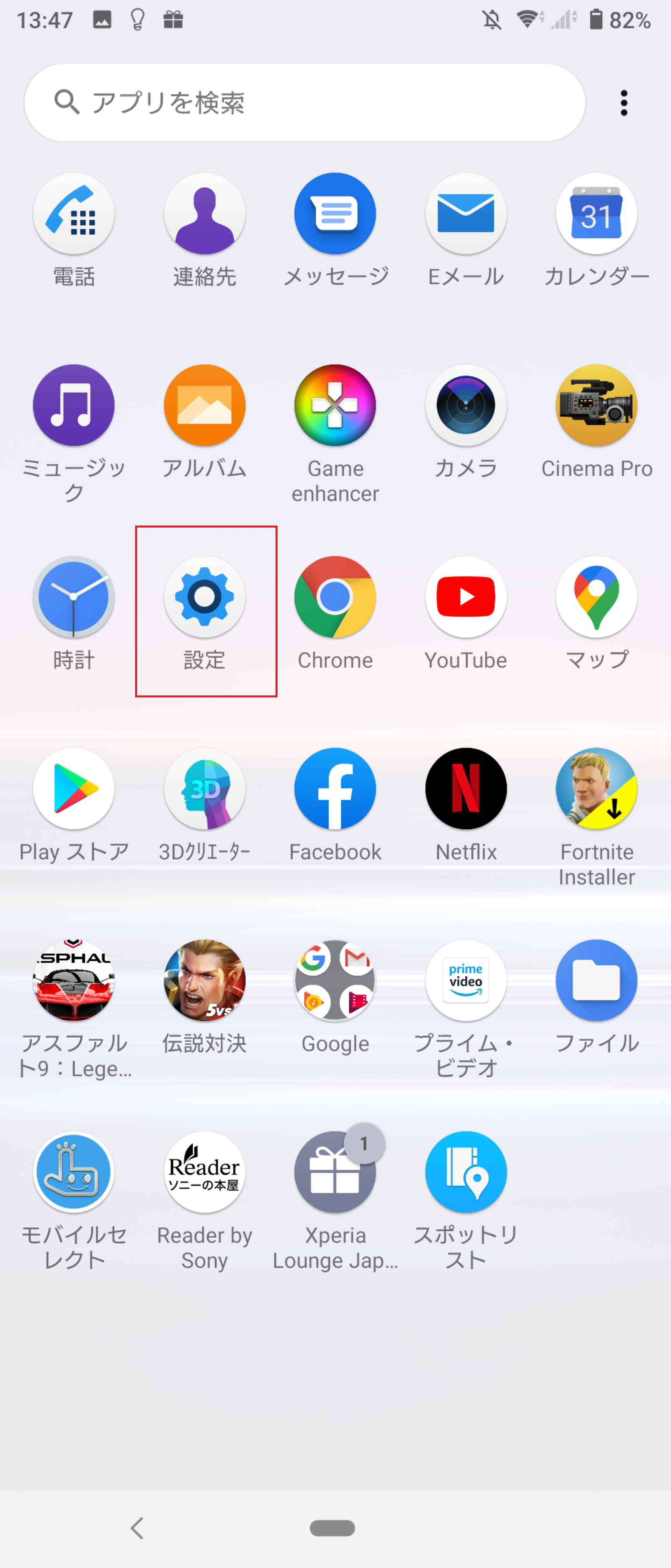Open the Game enhancer app
Image resolution: width=671 pixels, height=1568 pixels.
[335, 405]
